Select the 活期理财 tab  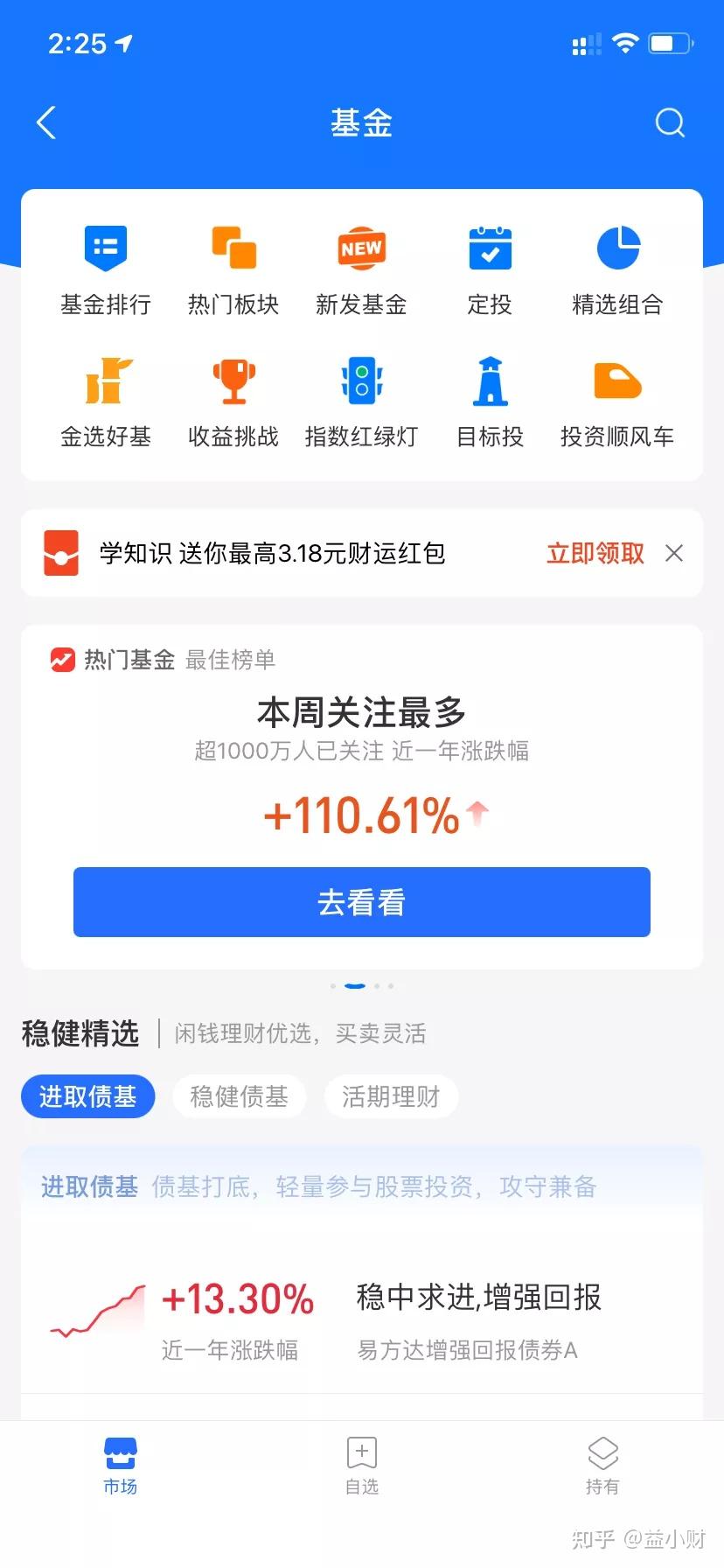click(x=392, y=1096)
